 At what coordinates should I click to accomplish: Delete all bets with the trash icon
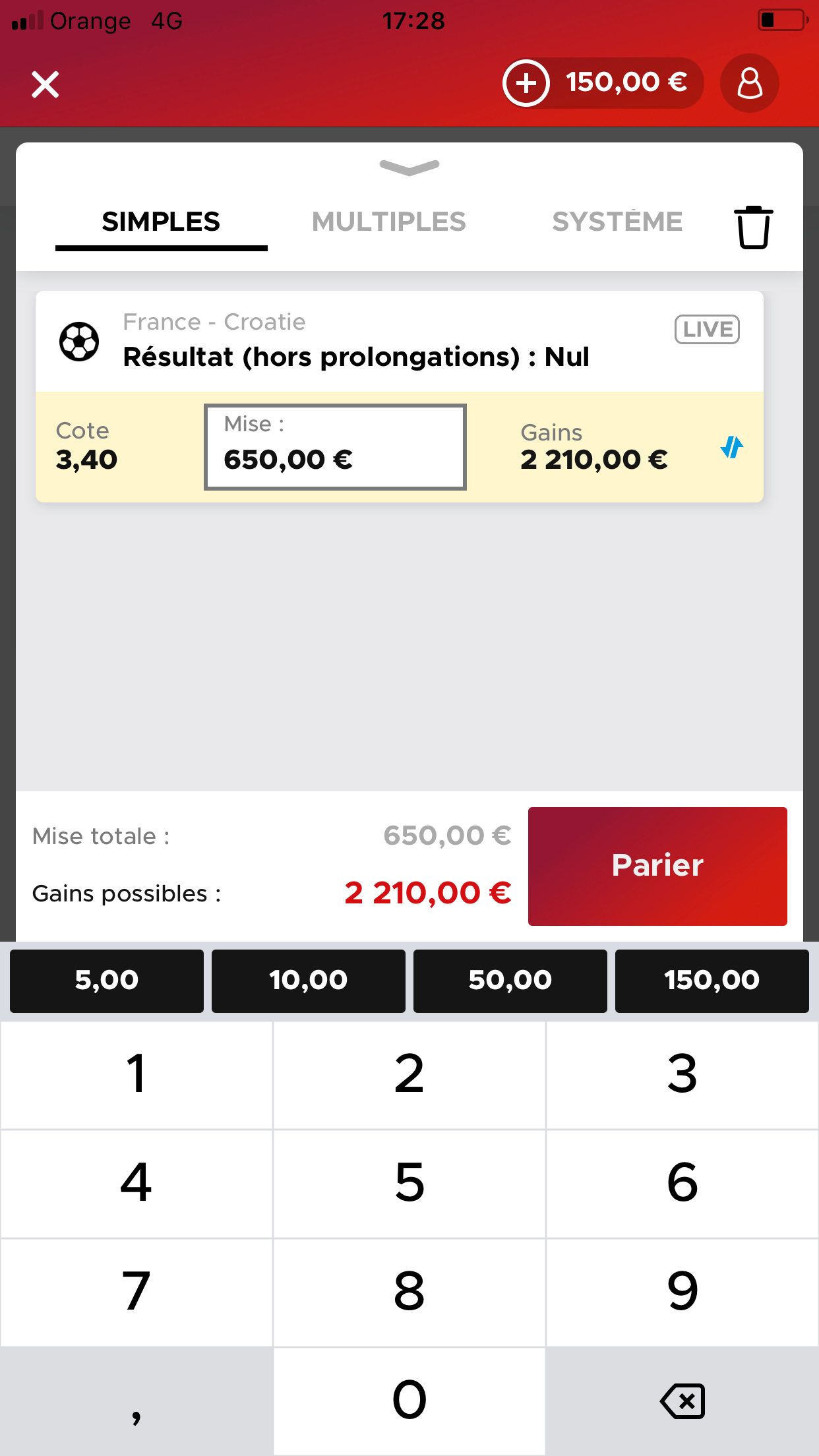coord(753,228)
